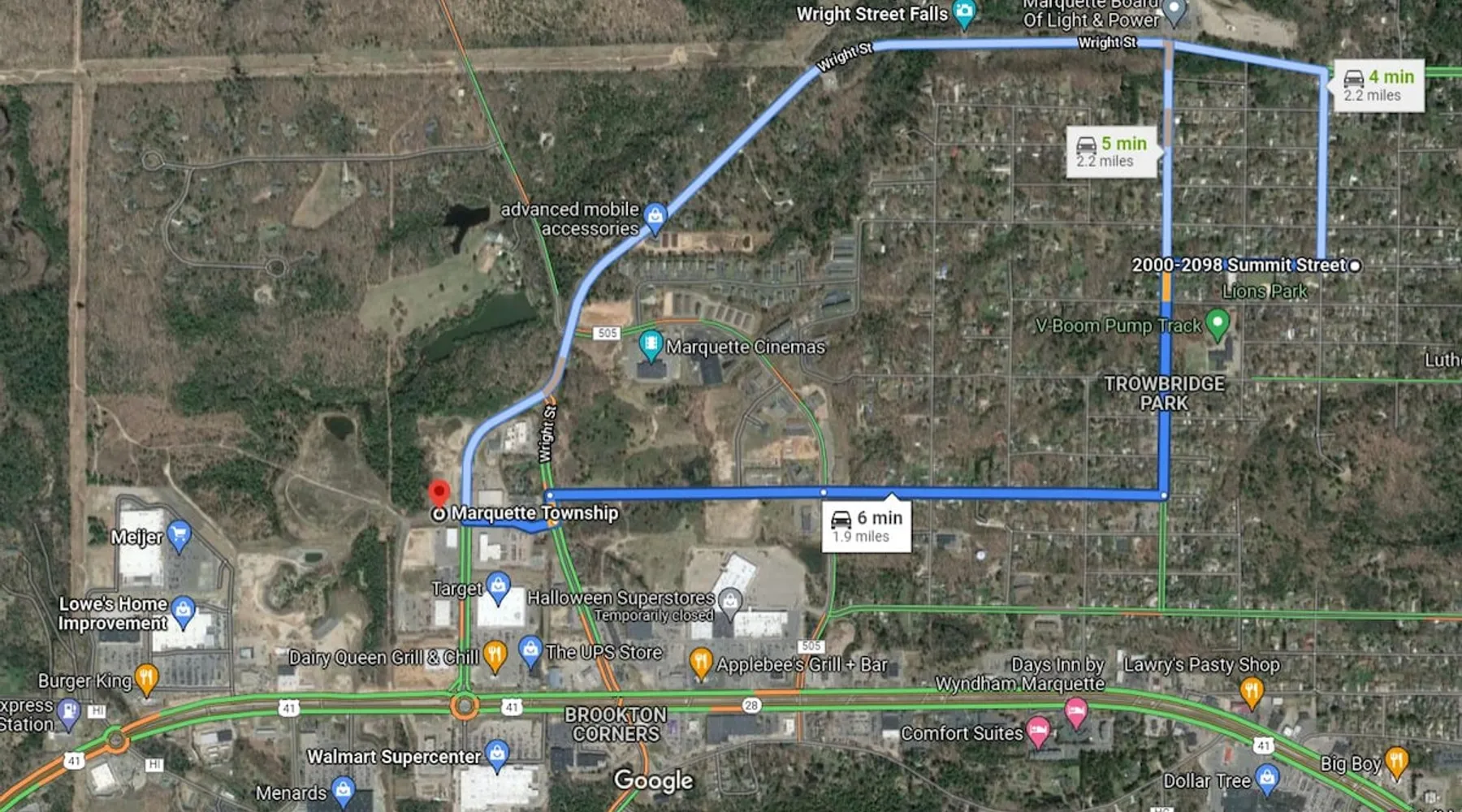The image size is (1462, 812).
Task: Tap the Walmart Supercenter pin
Action: [x=496, y=754]
